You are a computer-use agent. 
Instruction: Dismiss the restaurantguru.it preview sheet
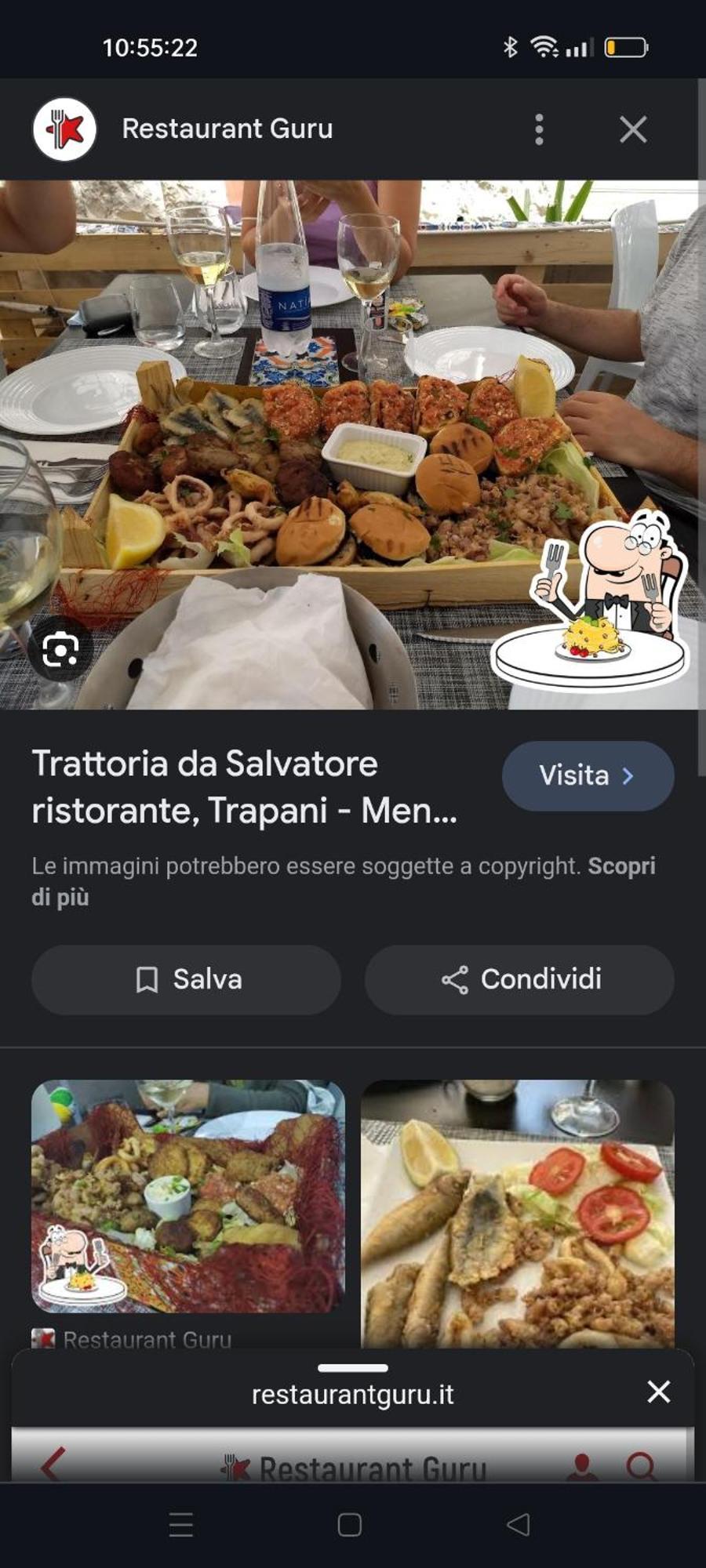tap(658, 1392)
